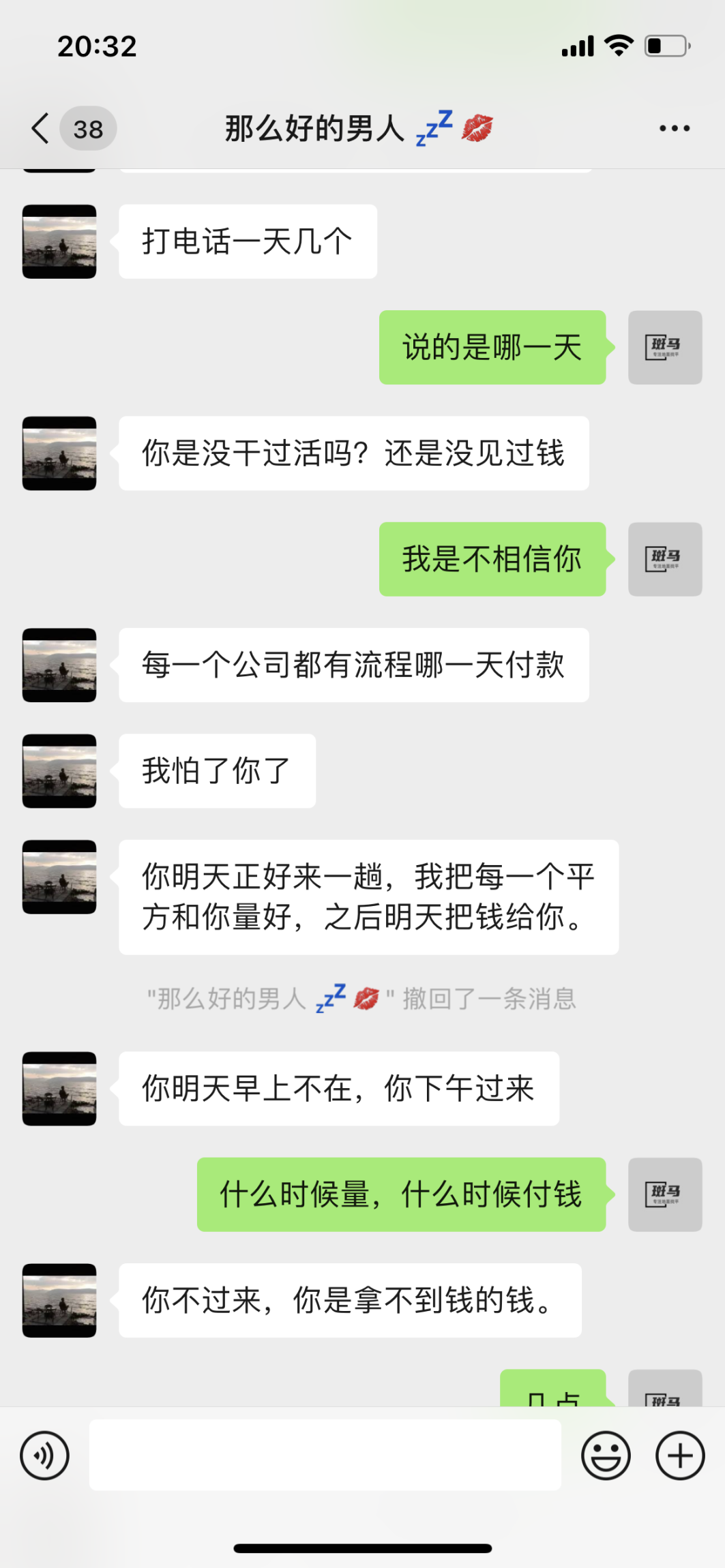Go back to the chat list
725x1568 pixels.
pyautogui.click(x=42, y=128)
